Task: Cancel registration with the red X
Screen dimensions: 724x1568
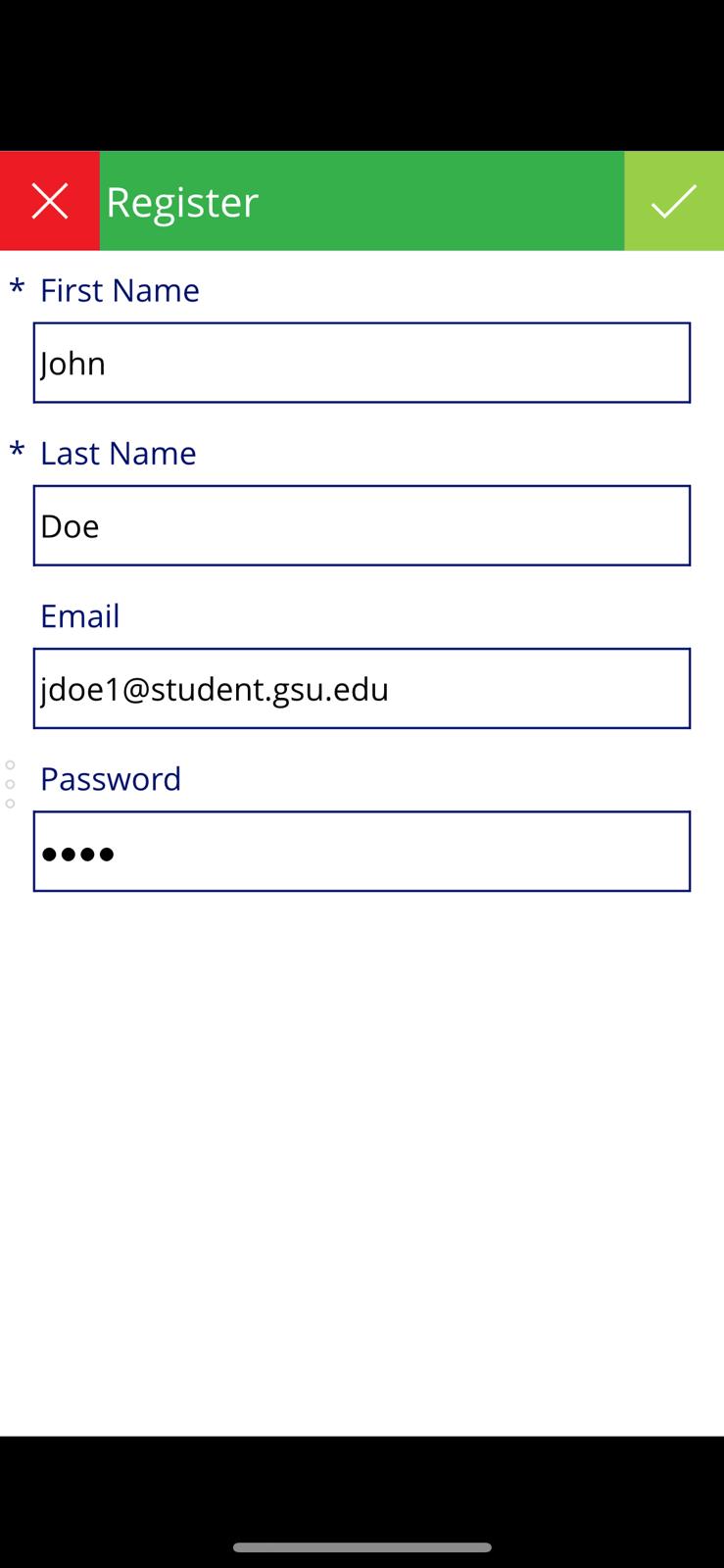Action: 49,201
